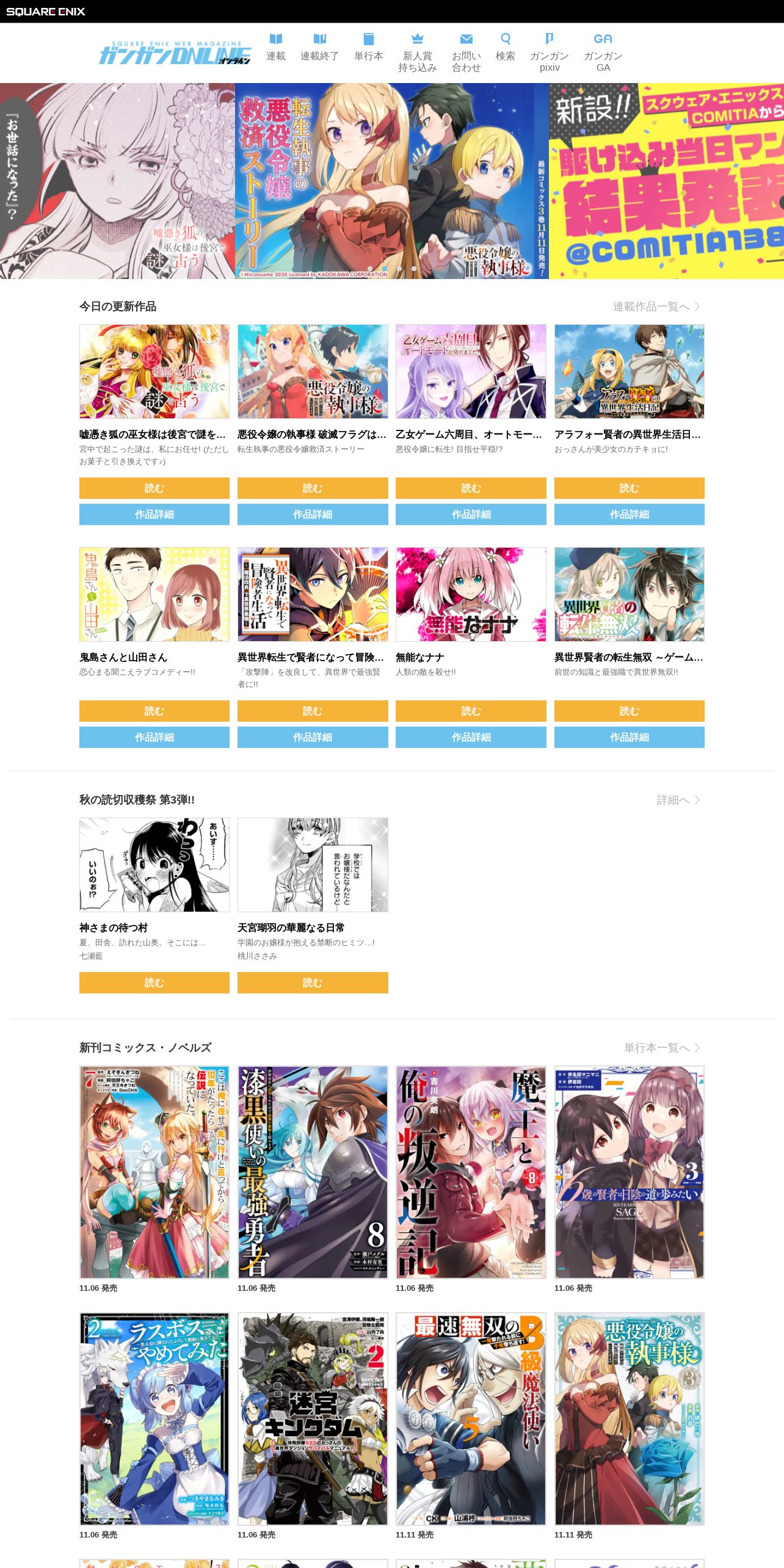Open 作品詳細 for 無能なナナ
Screen dimensions: 784x1568
pyautogui.click(x=471, y=737)
